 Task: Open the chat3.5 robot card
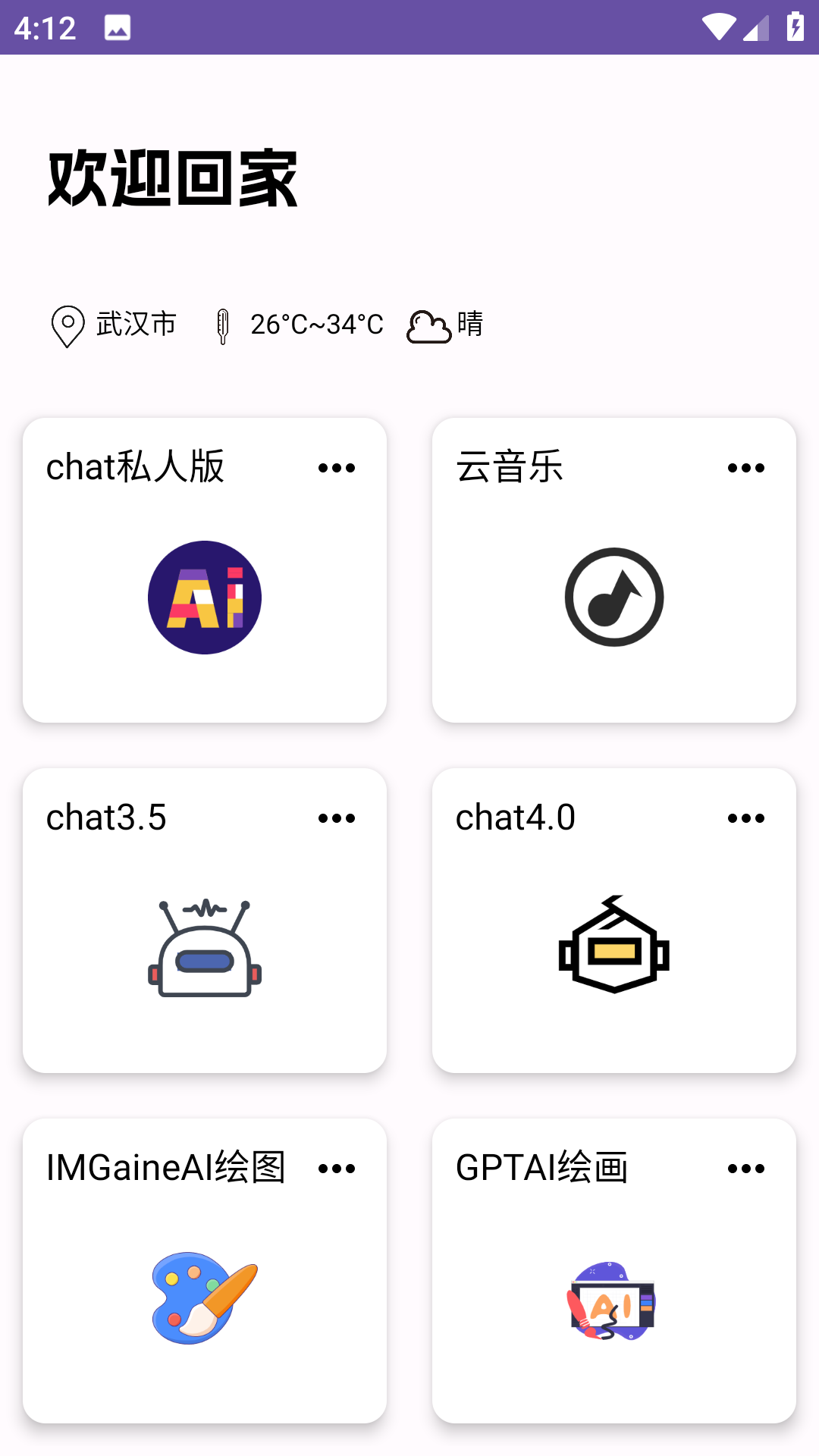pyautogui.click(x=205, y=948)
